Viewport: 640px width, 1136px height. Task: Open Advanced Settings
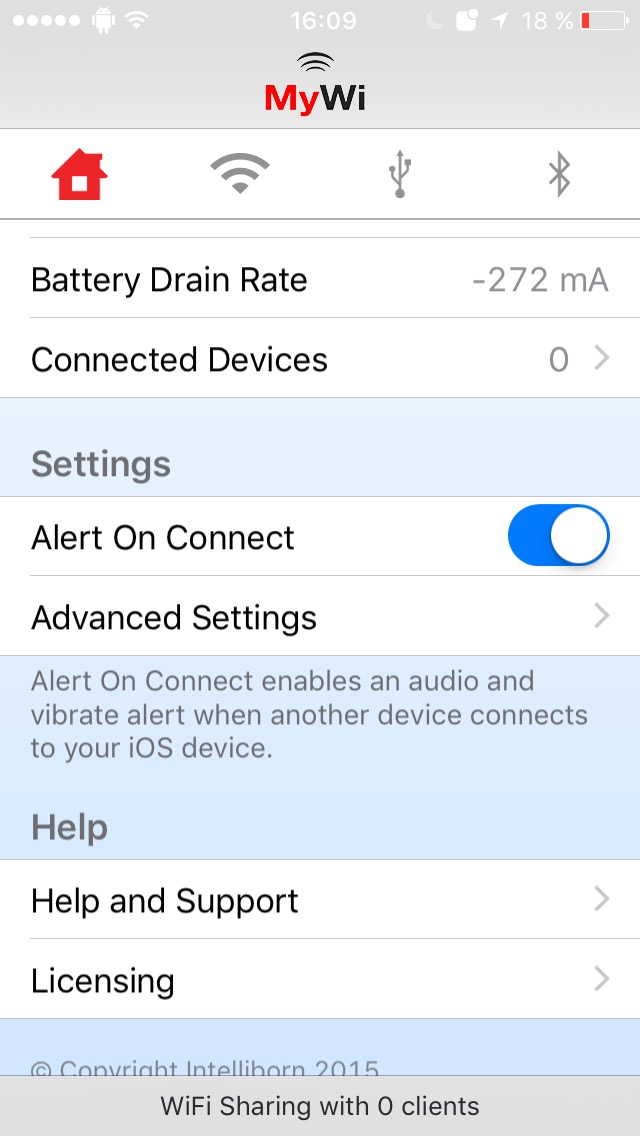point(320,617)
